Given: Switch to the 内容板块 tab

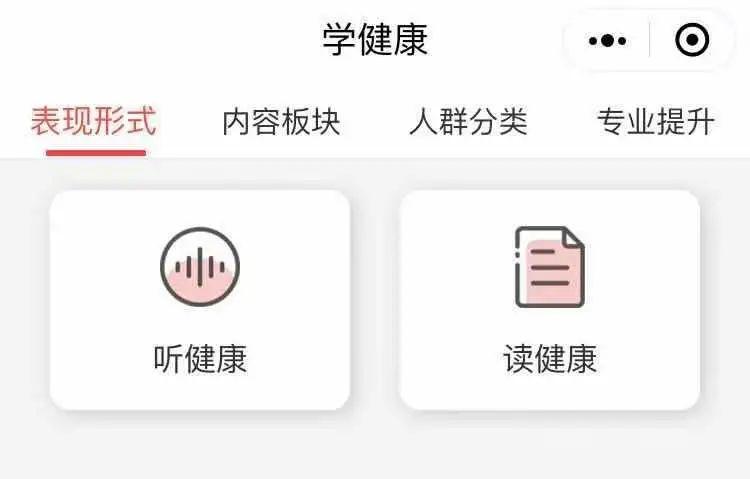Looking at the screenshot, I should tap(281, 122).
